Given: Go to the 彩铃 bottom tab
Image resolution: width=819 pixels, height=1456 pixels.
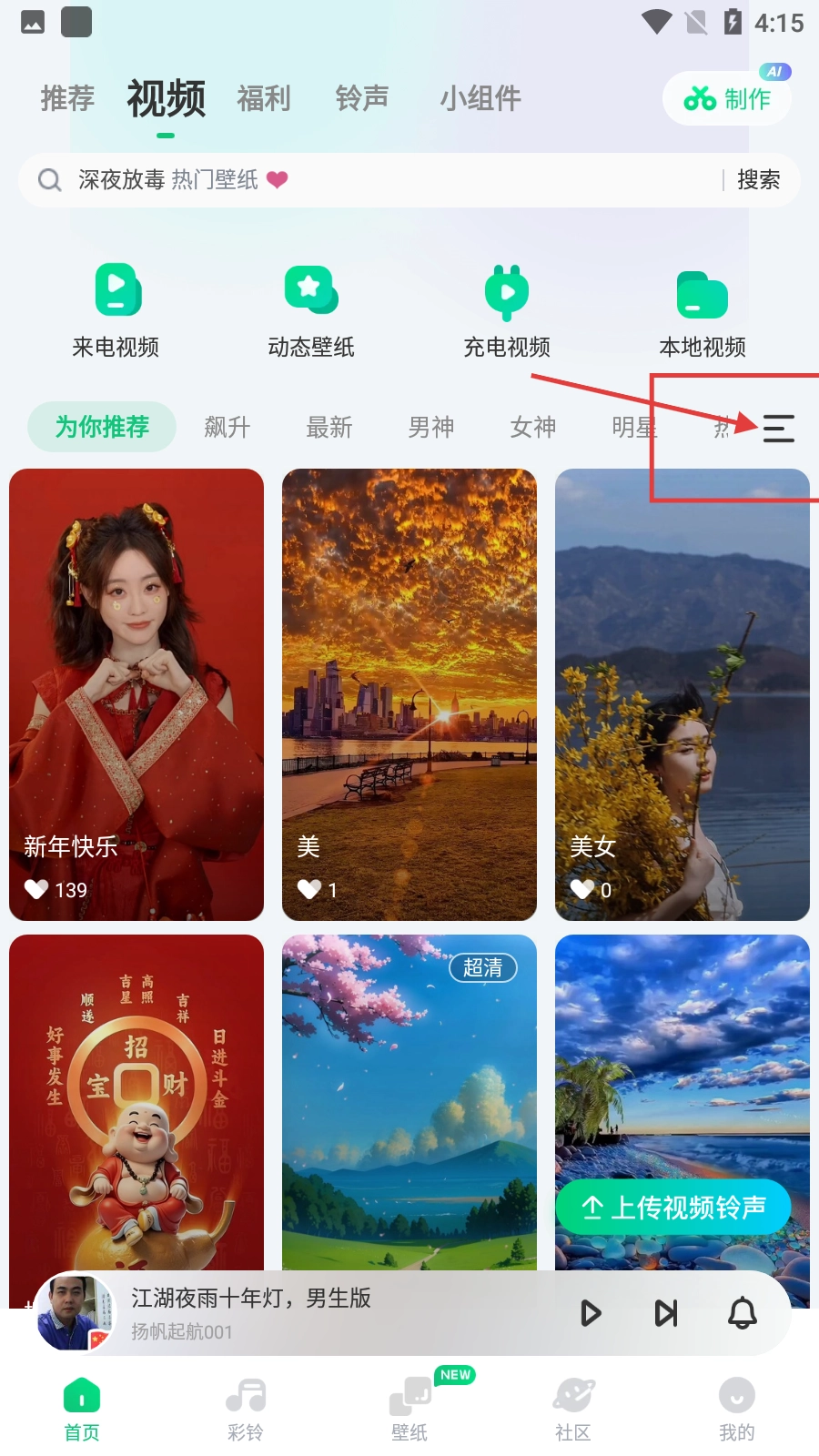Looking at the screenshot, I should point(246,1408).
